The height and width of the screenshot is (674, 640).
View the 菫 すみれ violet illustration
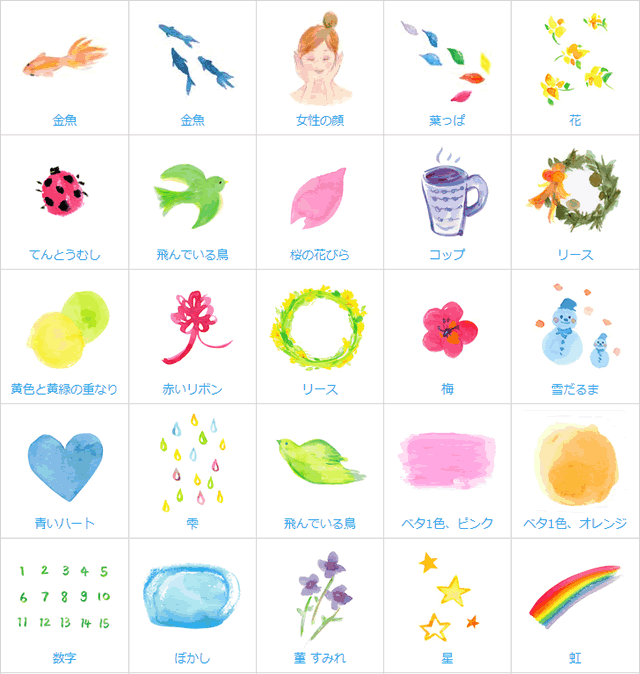(x=320, y=597)
